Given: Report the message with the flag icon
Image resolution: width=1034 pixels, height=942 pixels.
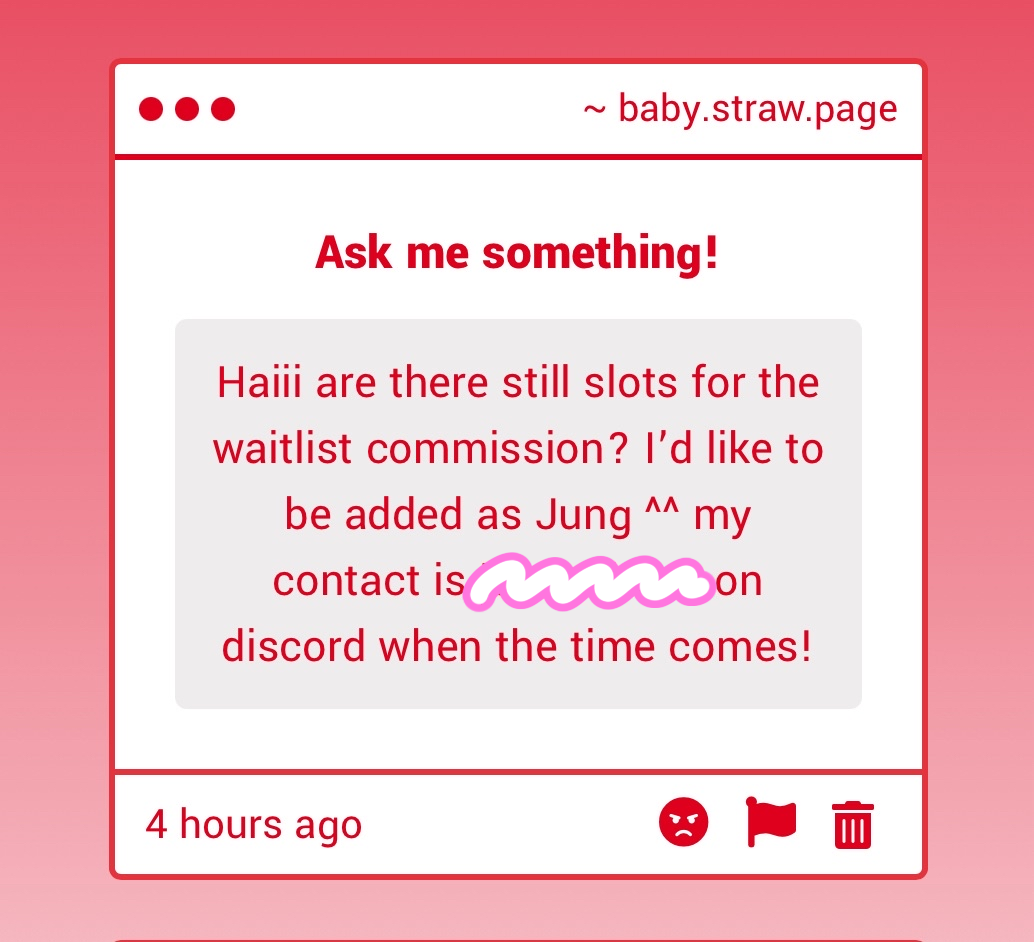Looking at the screenshot, I should (770, 822).
